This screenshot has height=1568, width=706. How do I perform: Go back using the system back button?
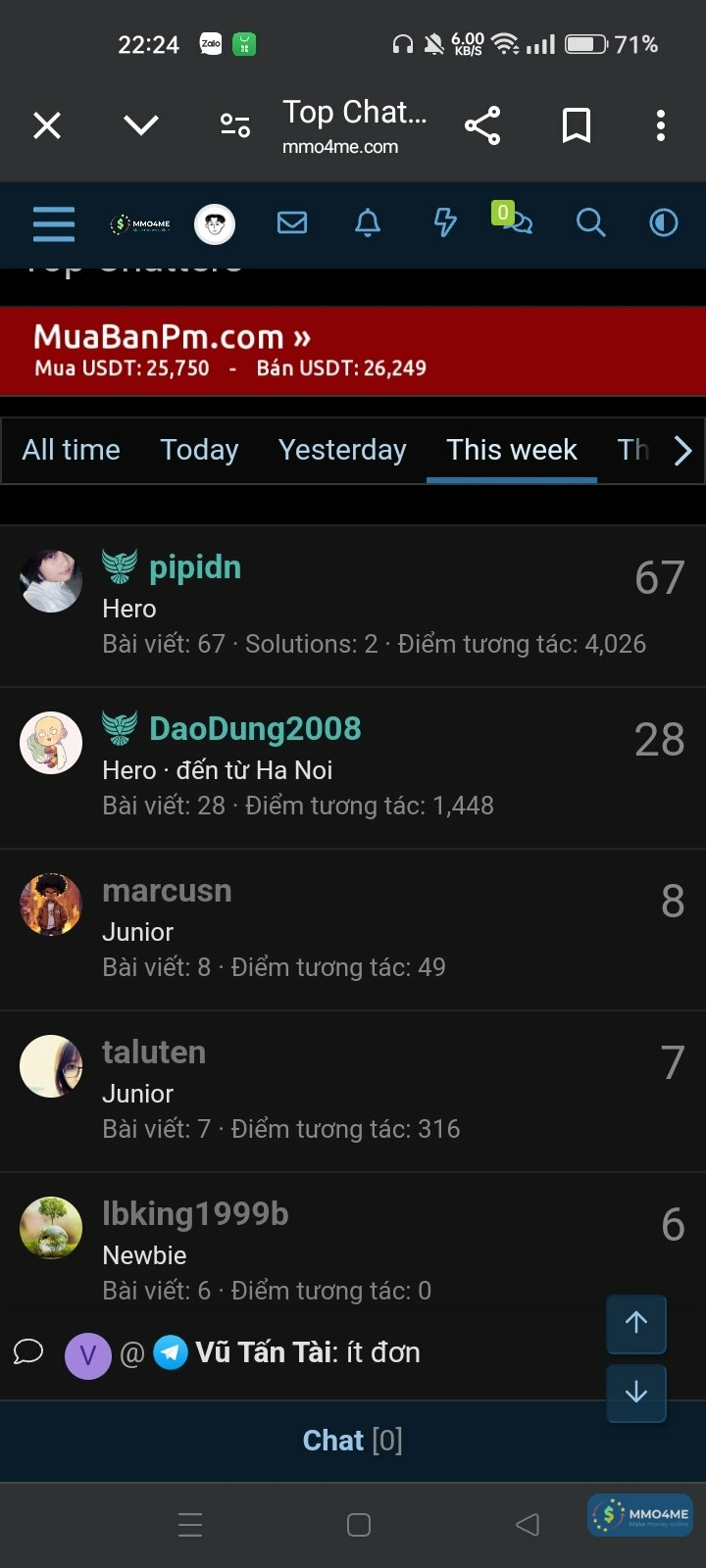(528, 1525)
